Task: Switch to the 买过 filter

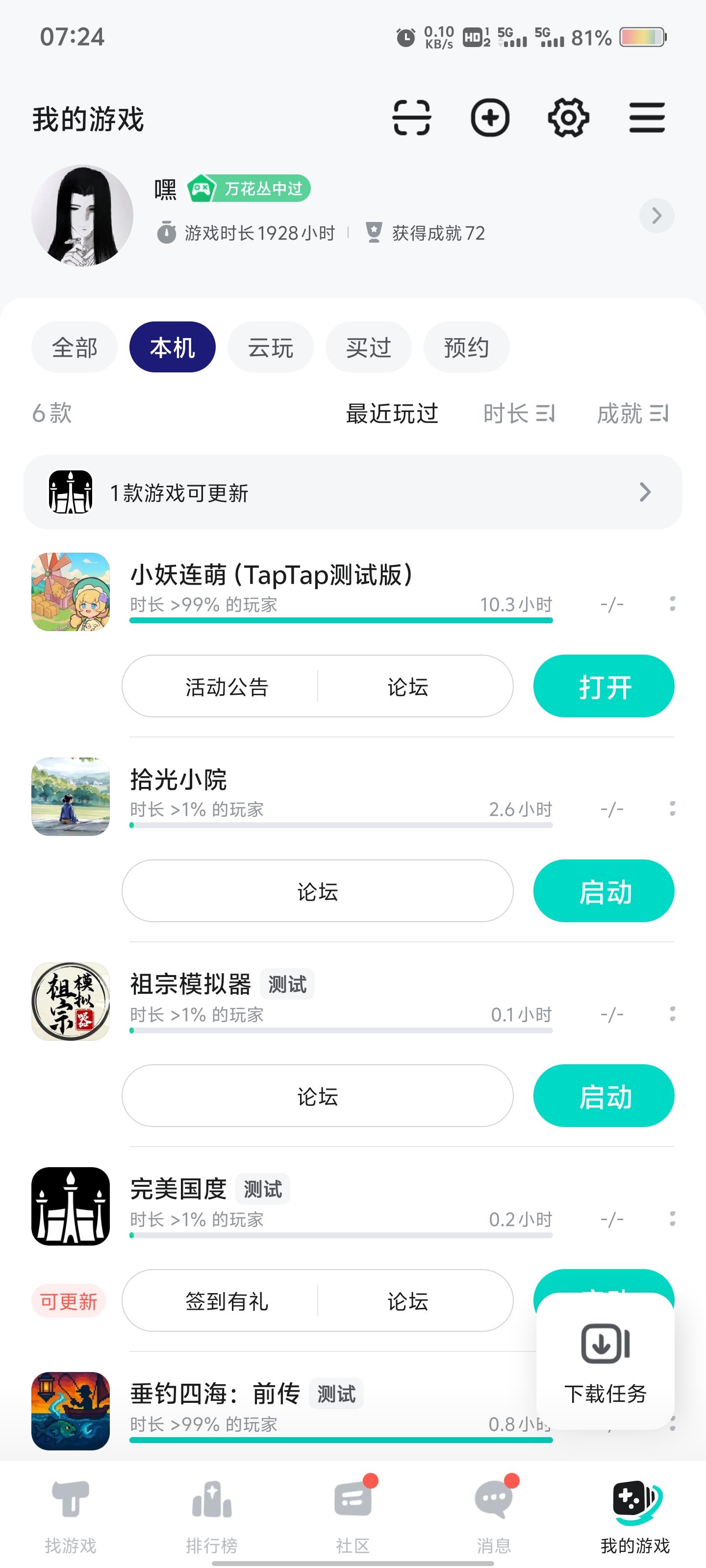Action: pyautogui.click(x=368, y=346)
